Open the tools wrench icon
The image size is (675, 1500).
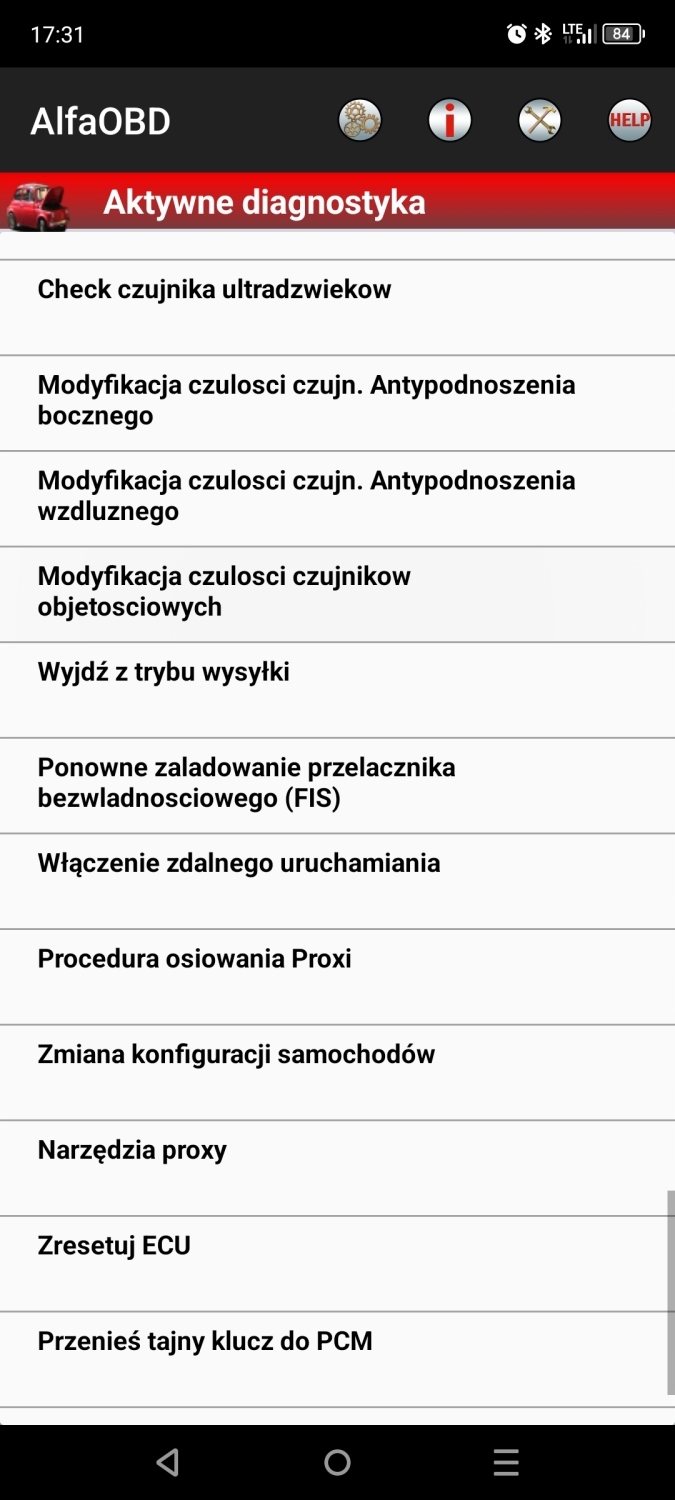pos(540,121)
